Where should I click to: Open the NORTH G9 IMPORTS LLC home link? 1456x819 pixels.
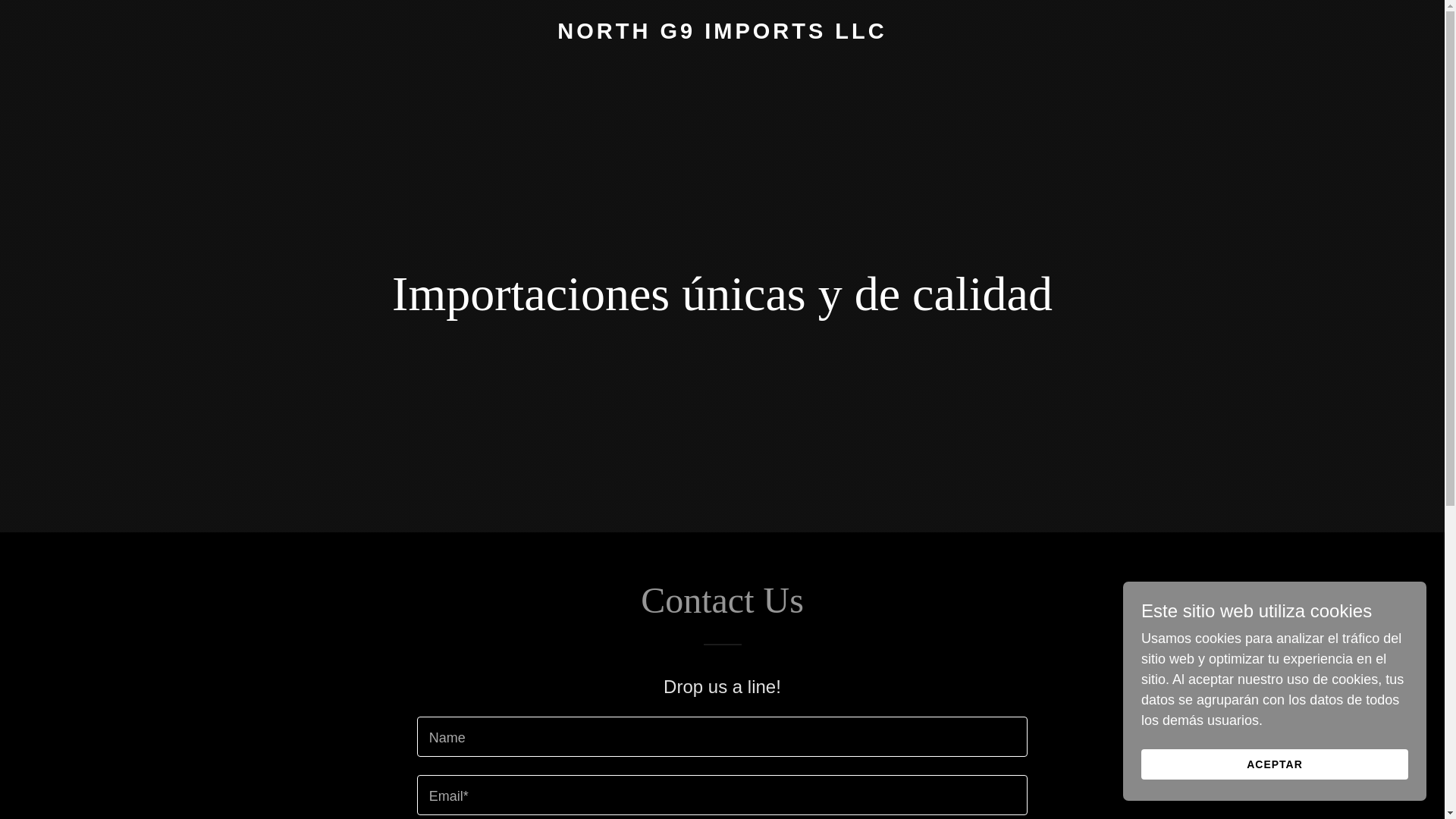click(721, 31)
